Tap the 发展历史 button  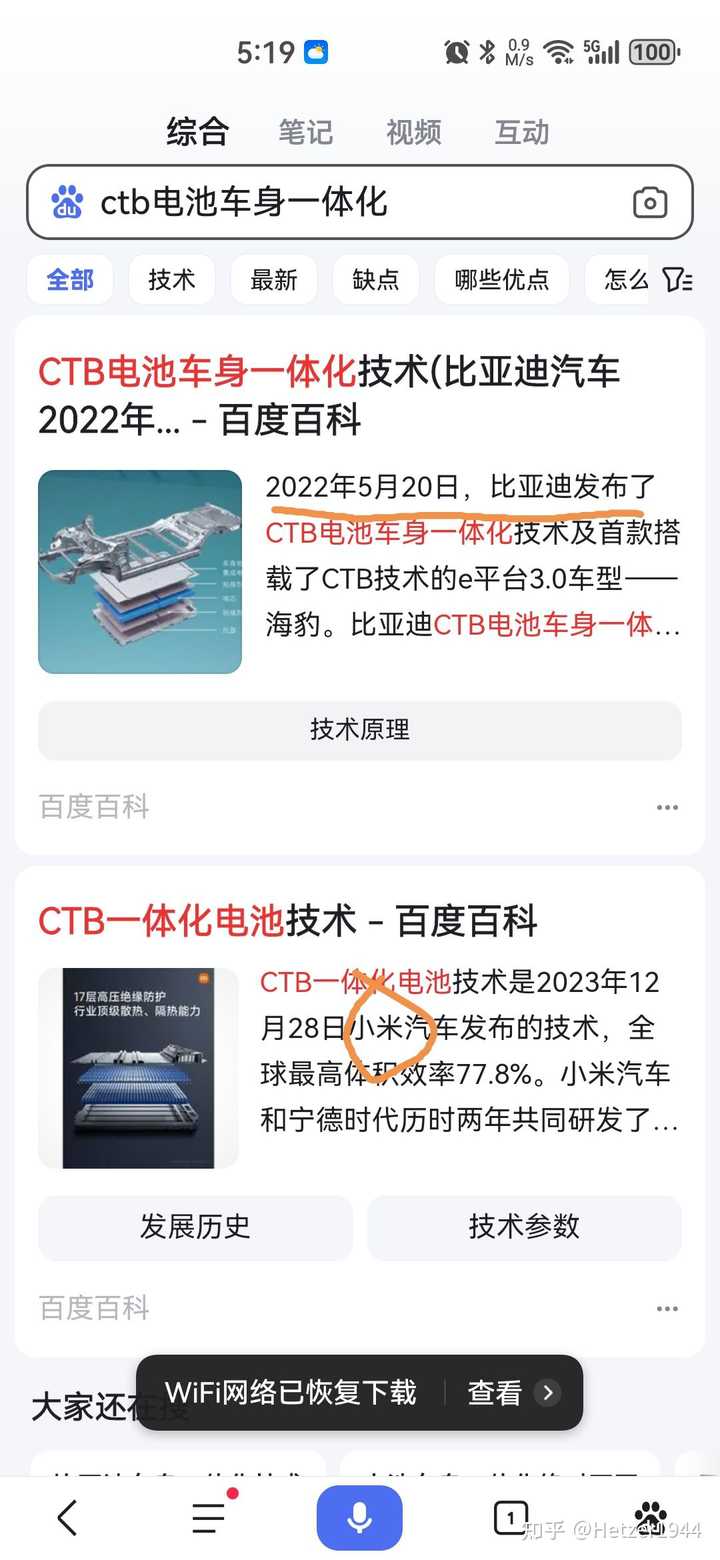(x=196, y=1227)
